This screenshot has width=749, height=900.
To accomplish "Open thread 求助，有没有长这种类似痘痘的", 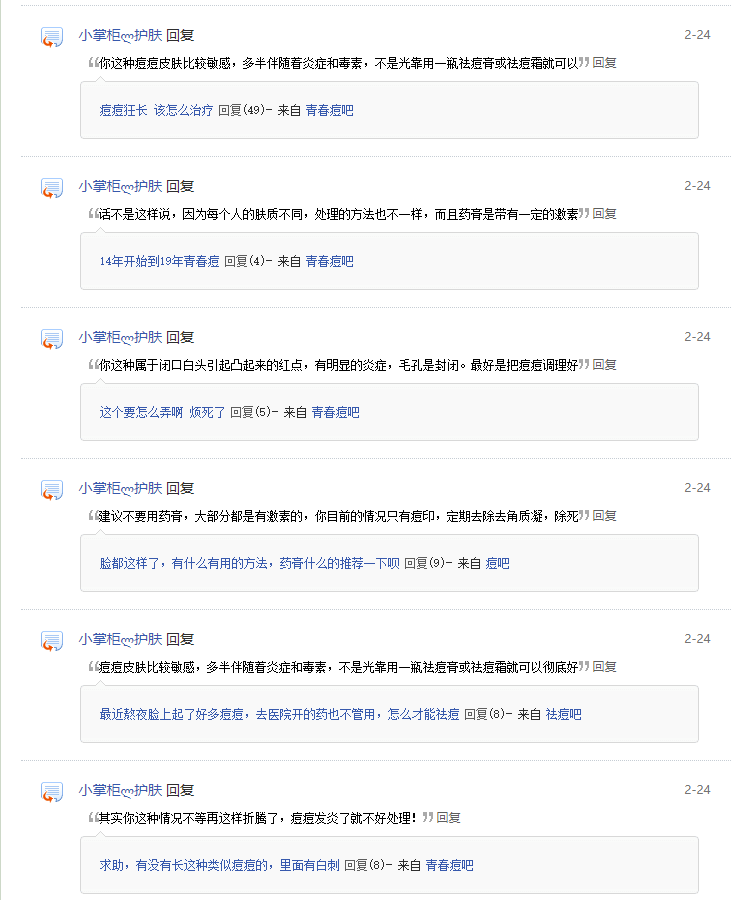I will [x=219, y=866].
